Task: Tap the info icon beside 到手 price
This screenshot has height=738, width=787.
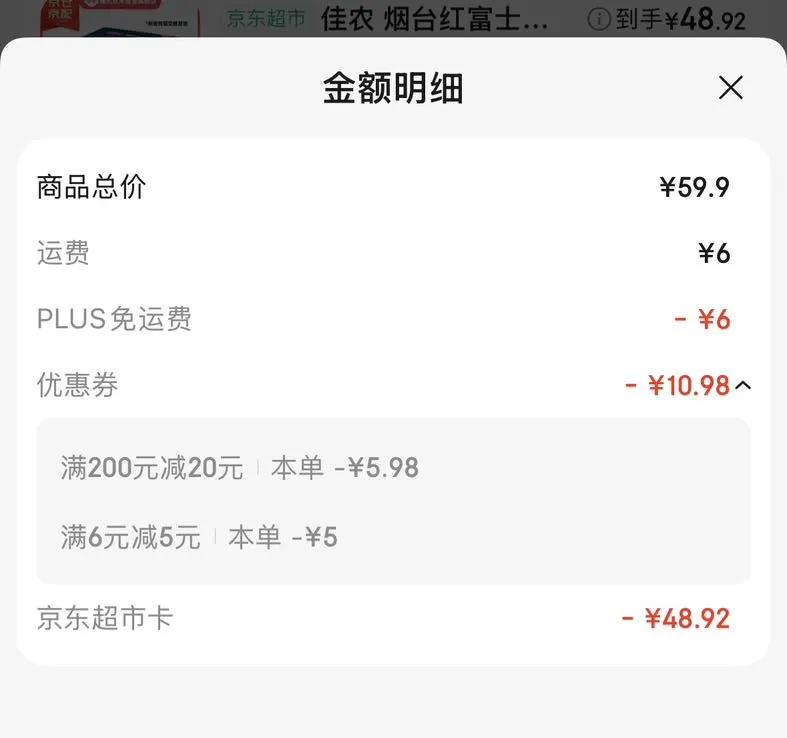Action: 598,18
